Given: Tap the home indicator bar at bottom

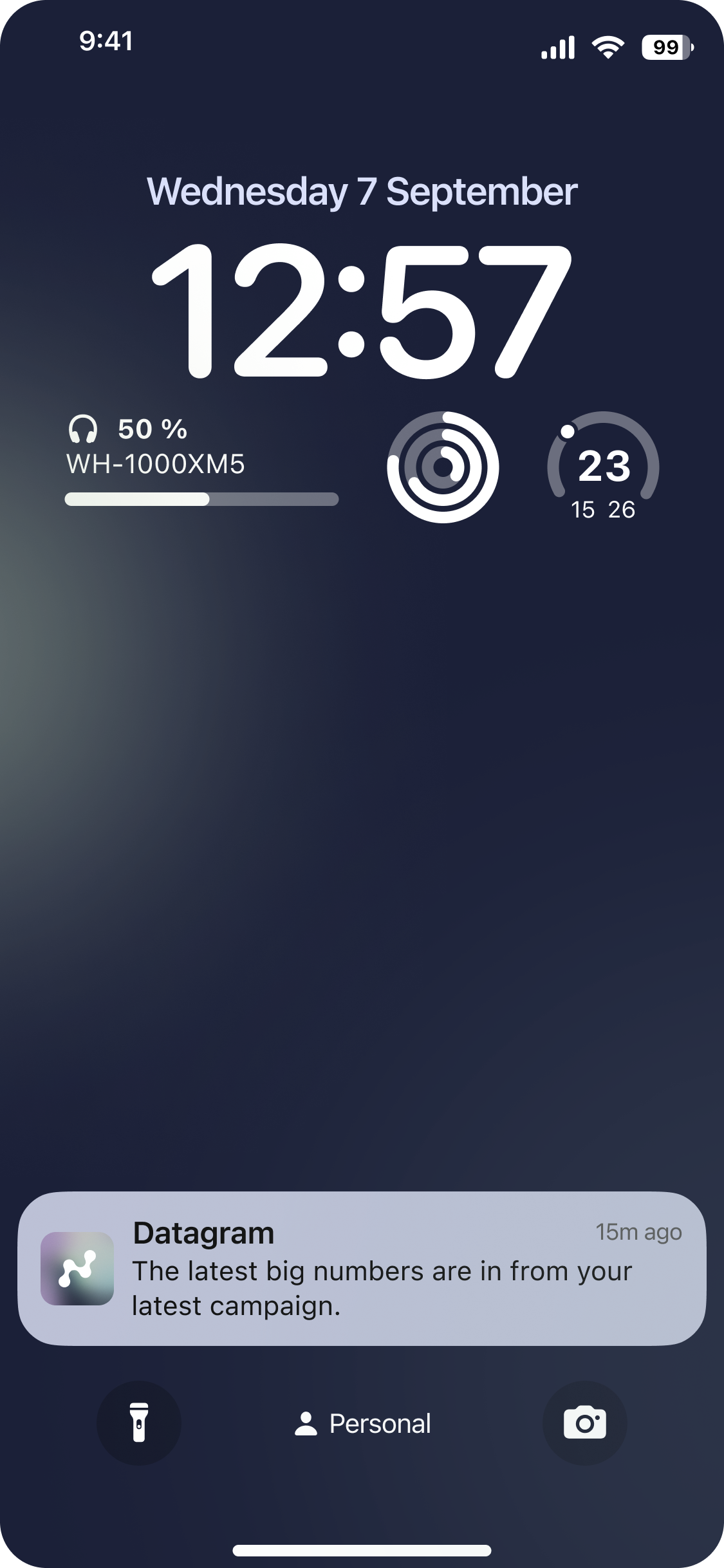Looking at the screenshot, I should pyautogui.click(x=362, y=1549).
